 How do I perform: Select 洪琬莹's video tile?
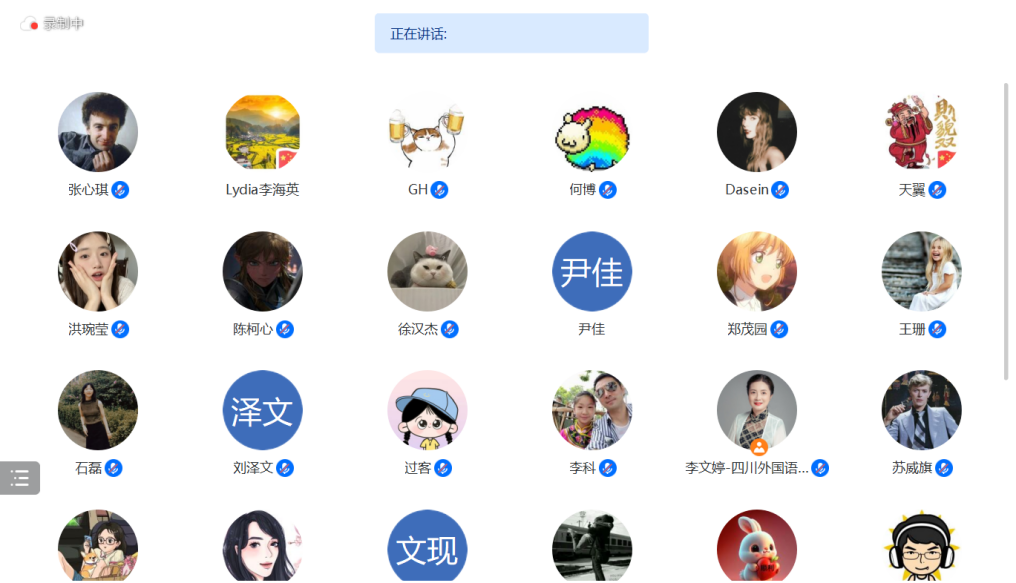[97, 271]
